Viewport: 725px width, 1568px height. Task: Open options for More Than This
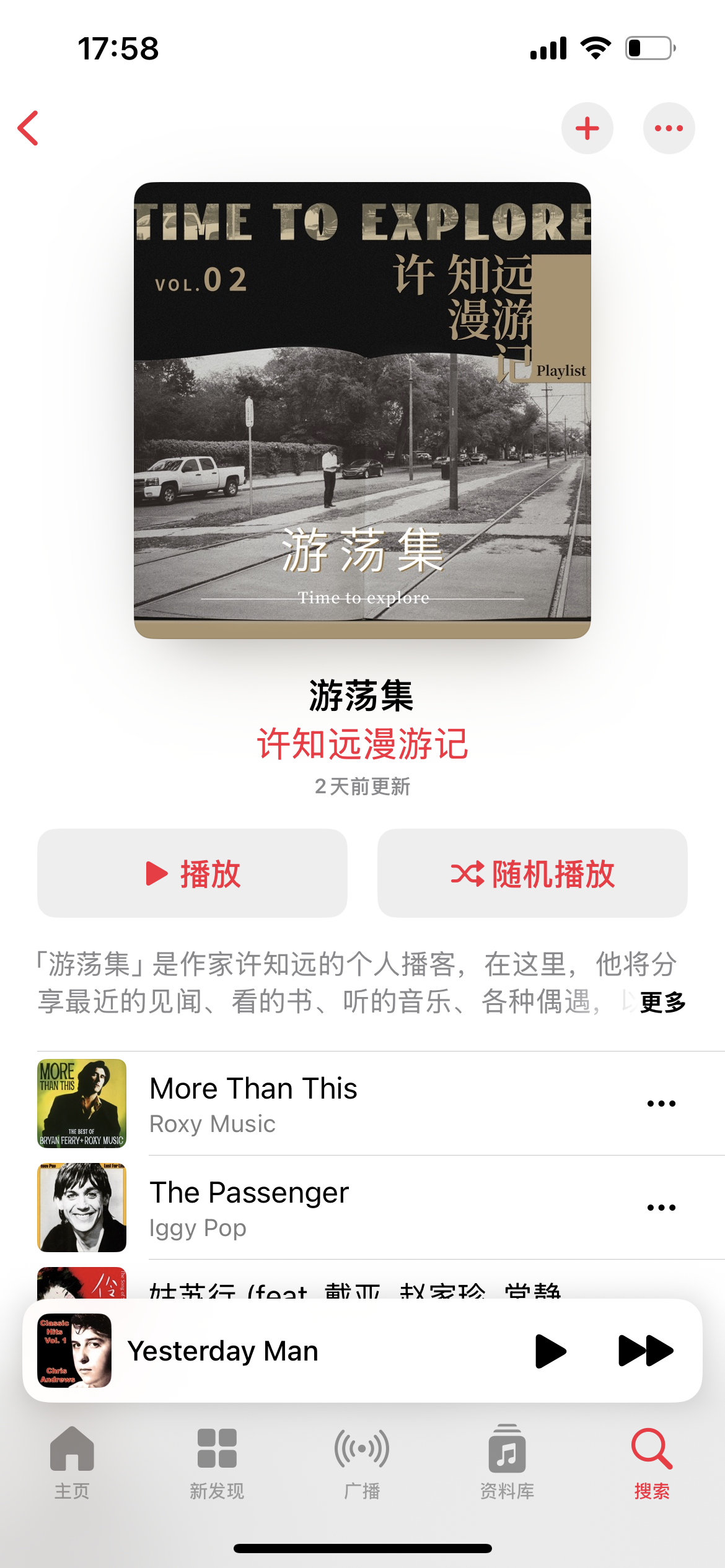(x=661, y=1104)
